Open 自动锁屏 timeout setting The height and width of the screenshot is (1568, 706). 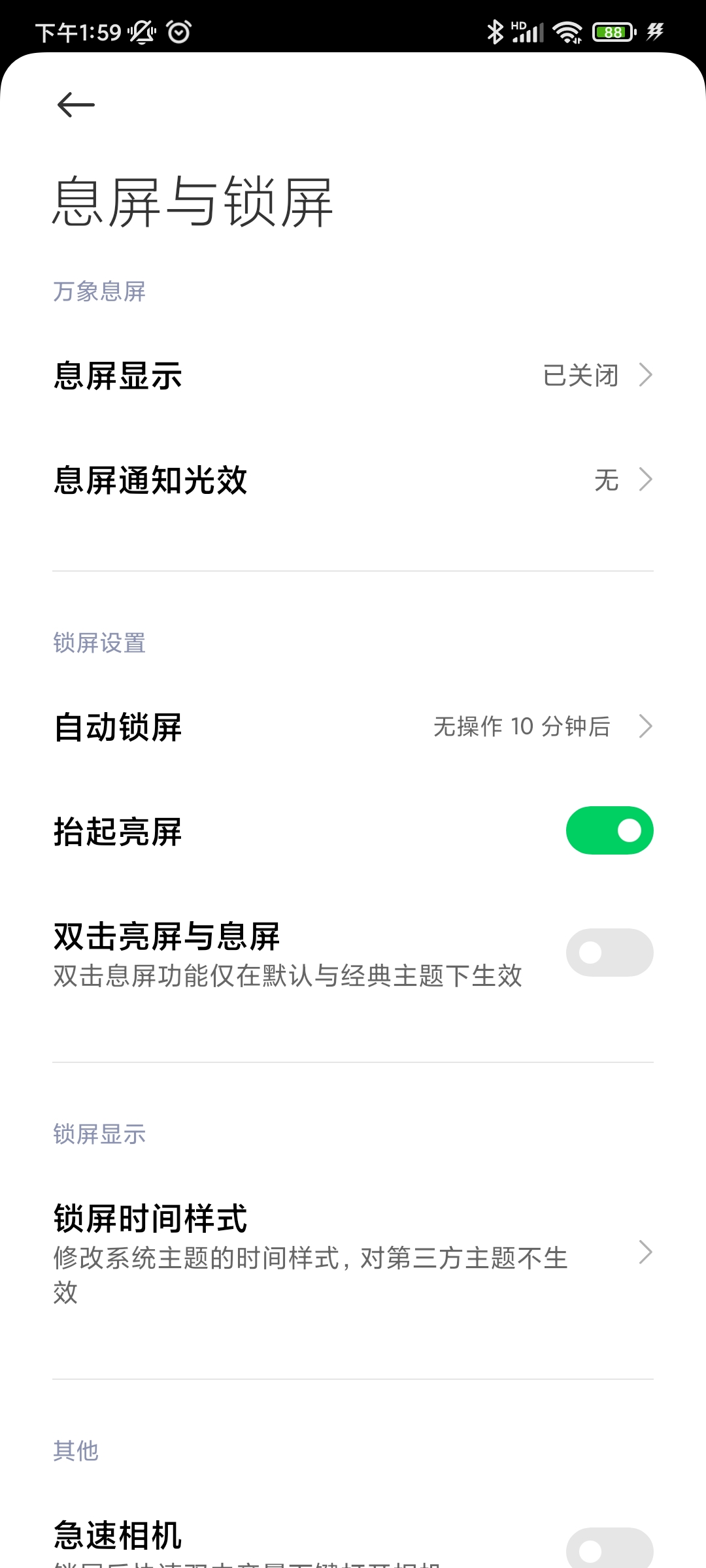tap(353, 727)
